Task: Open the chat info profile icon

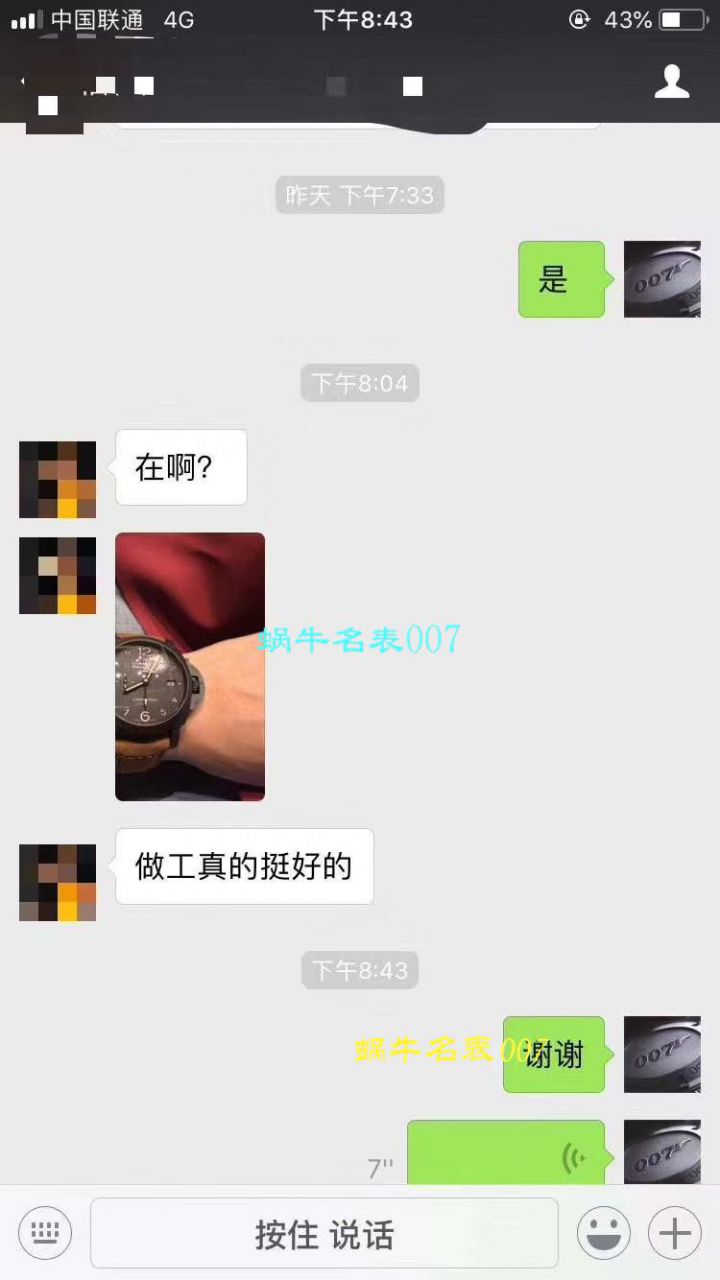Action: [x=672, y=82]
